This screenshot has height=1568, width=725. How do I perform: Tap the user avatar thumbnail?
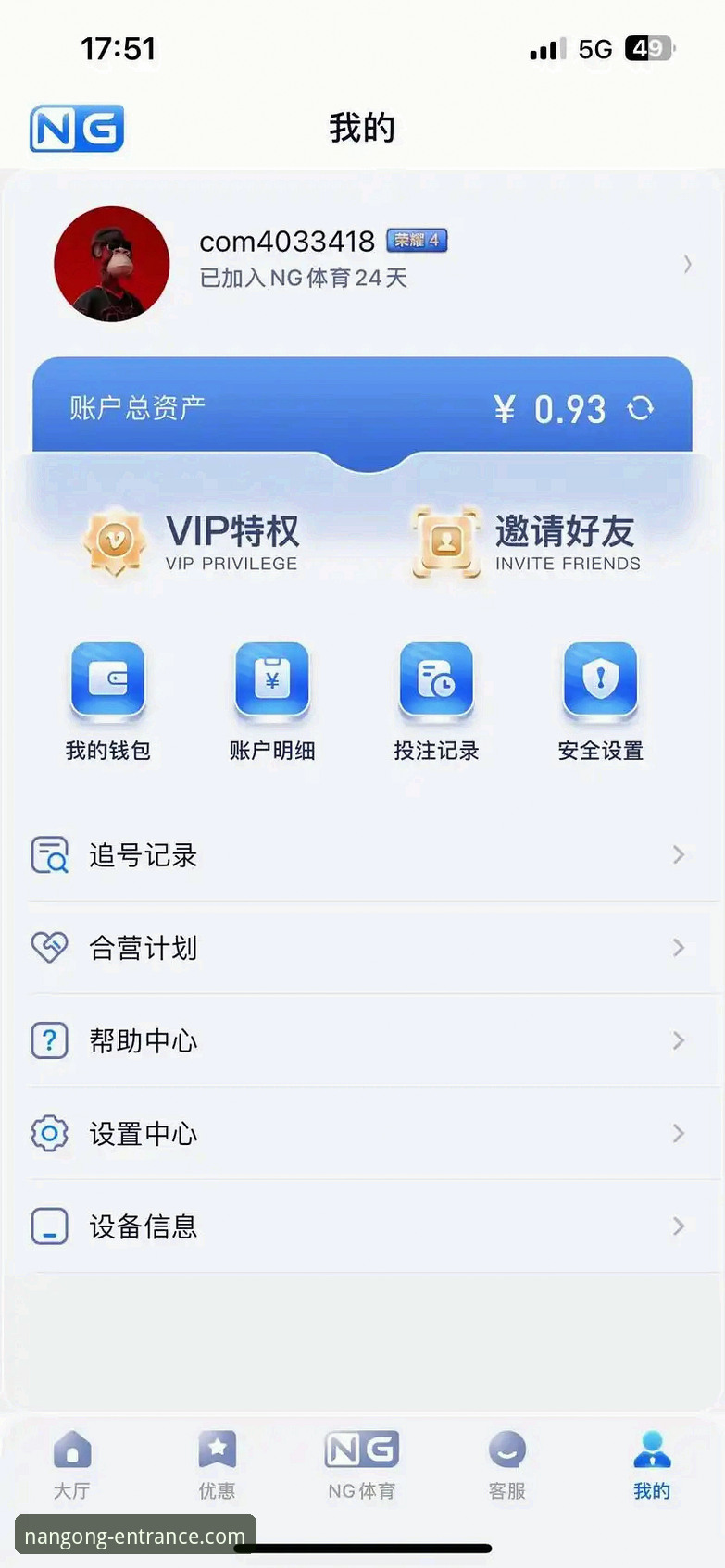tap(111, 264)
